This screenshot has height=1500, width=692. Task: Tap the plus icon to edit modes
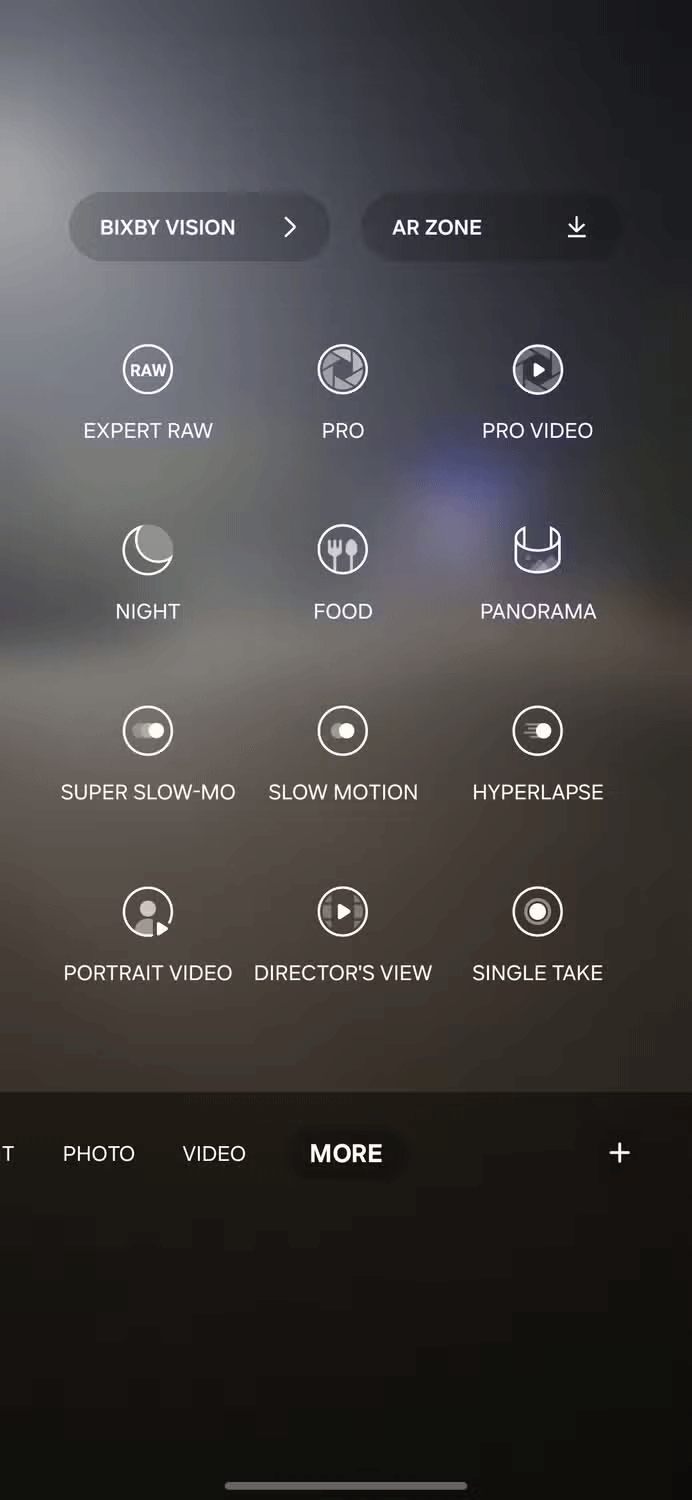pyautogui.click(x=619, y=1153)
